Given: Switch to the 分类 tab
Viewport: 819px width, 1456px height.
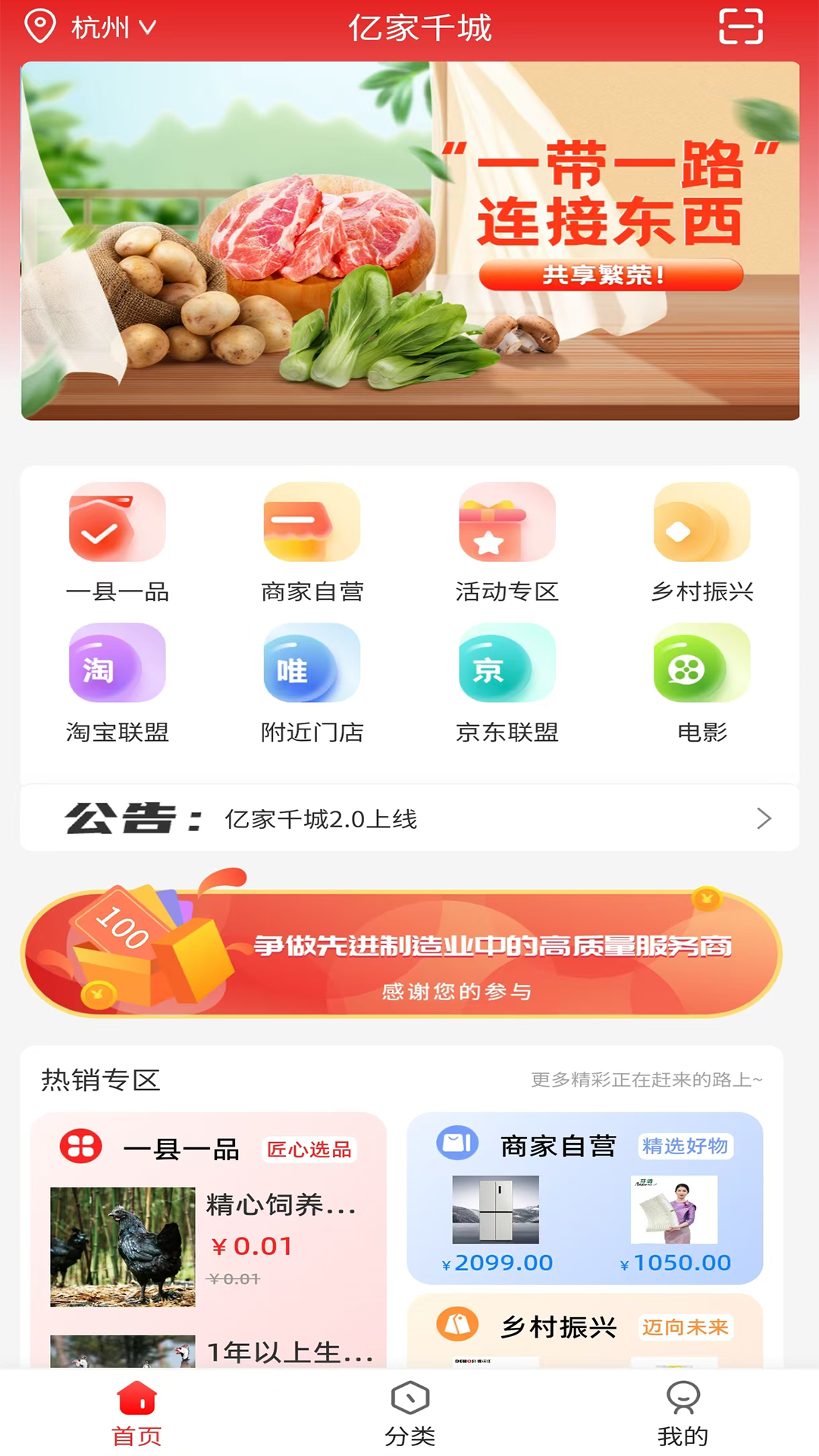Looking at the screenshot, I should click(x=409, y=1414).
